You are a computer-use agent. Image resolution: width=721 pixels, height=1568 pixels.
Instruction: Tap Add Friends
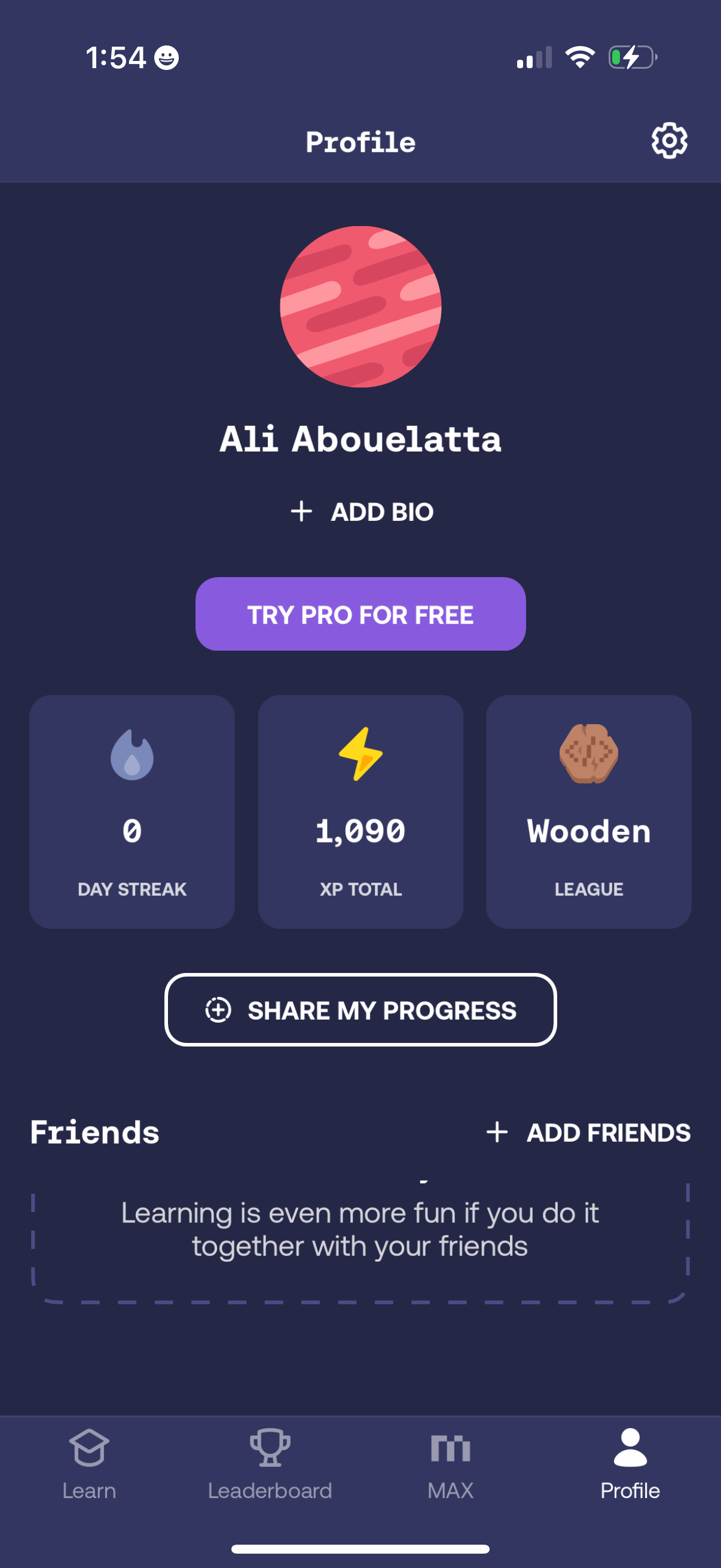[588, 1132]
